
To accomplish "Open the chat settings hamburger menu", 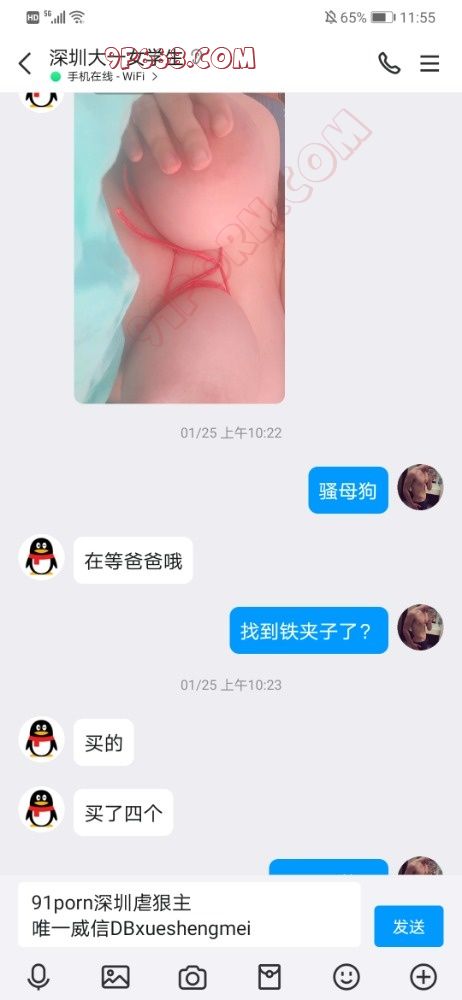I will click(429, 63).
